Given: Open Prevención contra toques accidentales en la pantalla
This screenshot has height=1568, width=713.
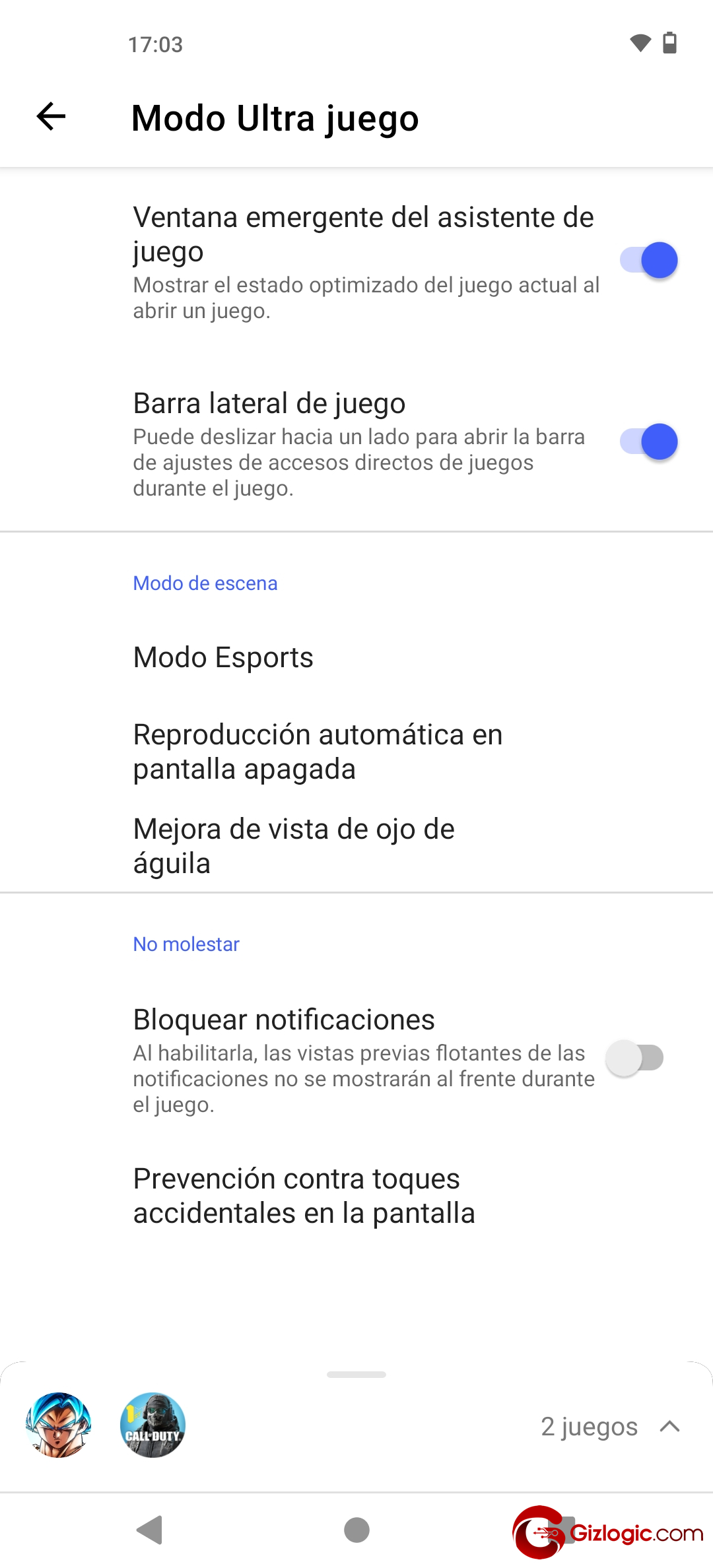Looking at the screenshot, I should click(304, 1196).
